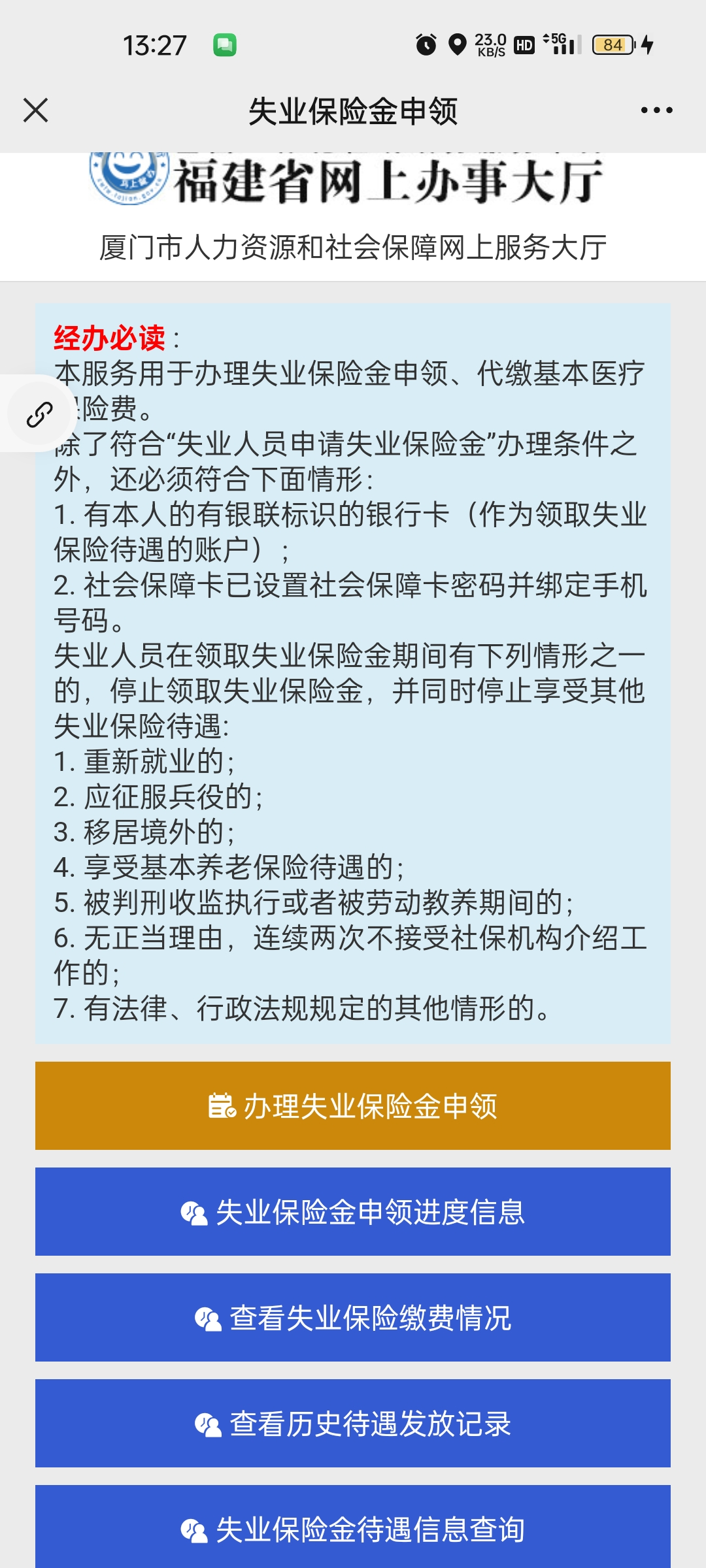Image resolution: width=706 pixels, height=1568 pixels.
Task: Tap the 失业保险金申领 page title
Action: (x=353, y=111)
